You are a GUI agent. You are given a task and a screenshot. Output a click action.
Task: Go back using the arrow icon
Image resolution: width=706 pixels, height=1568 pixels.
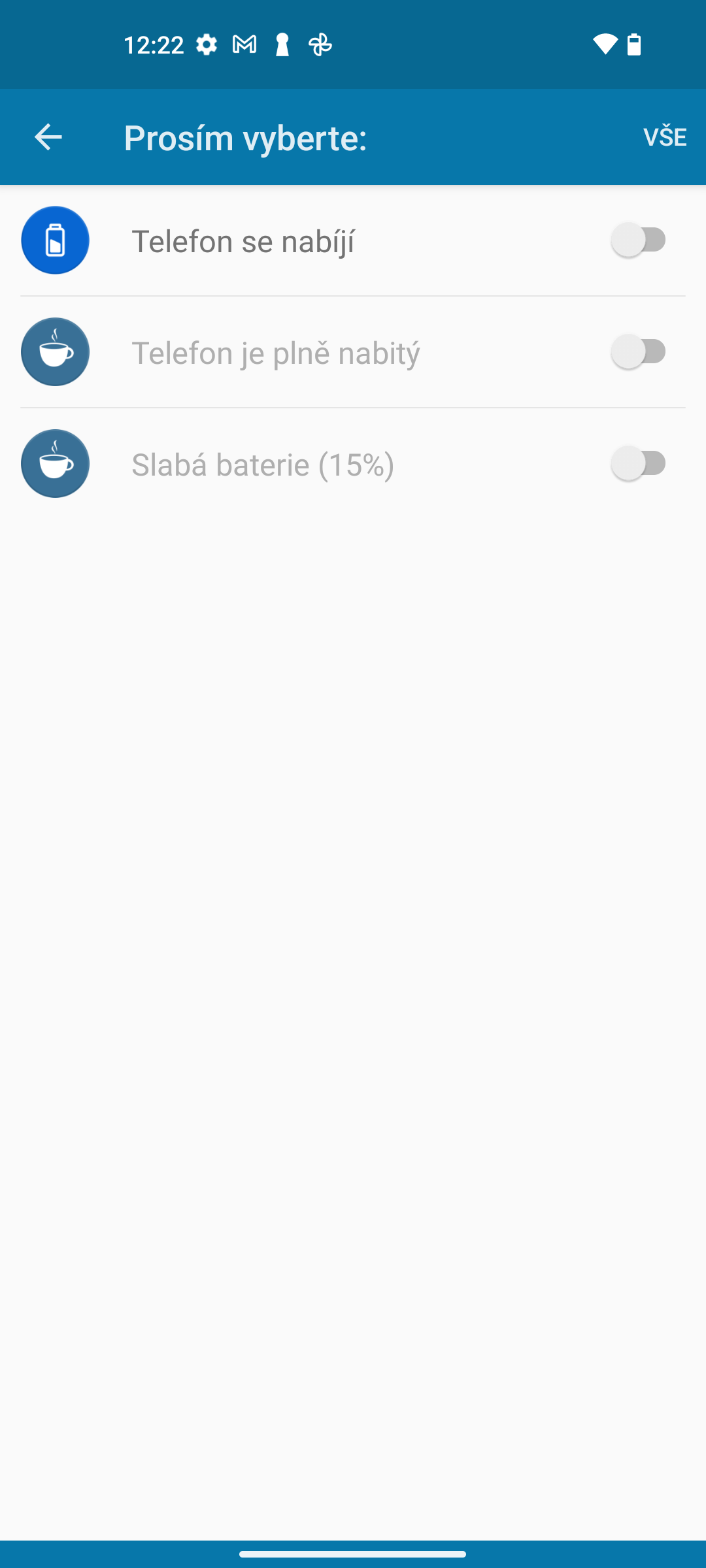click(48, 137)
